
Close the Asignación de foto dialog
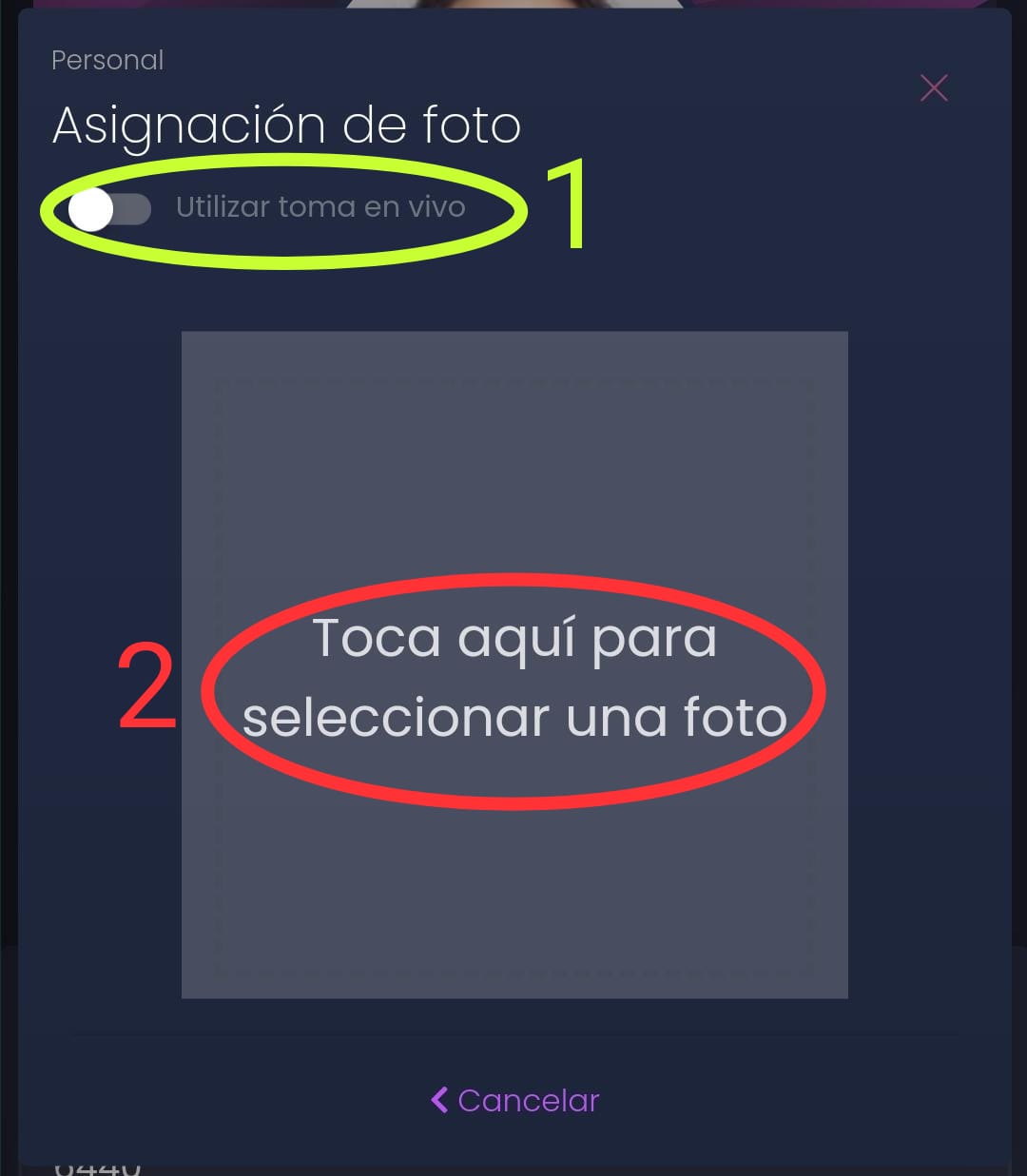[x=934, y=88]
